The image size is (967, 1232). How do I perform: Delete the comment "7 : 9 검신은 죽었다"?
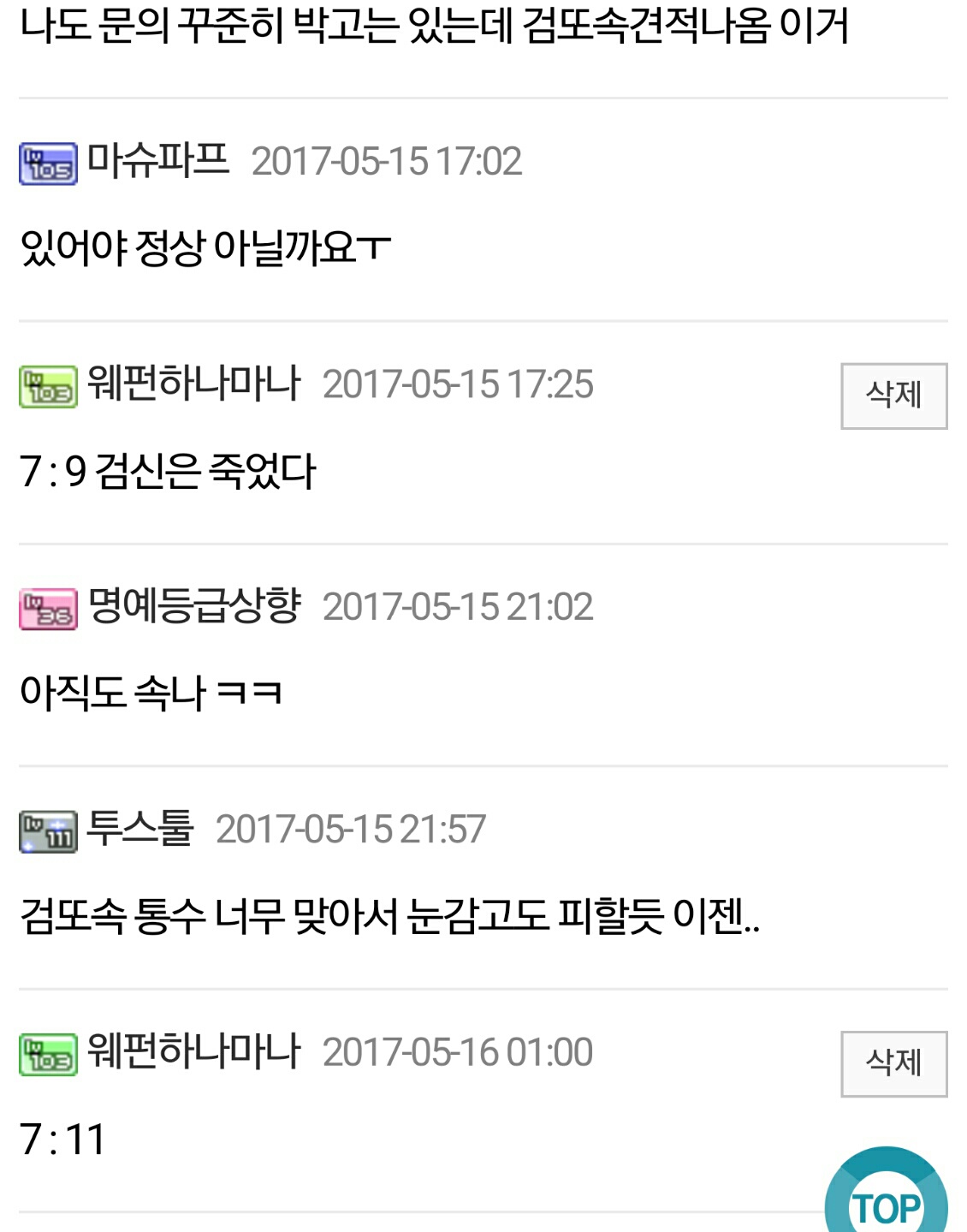(x=893, y=396)
